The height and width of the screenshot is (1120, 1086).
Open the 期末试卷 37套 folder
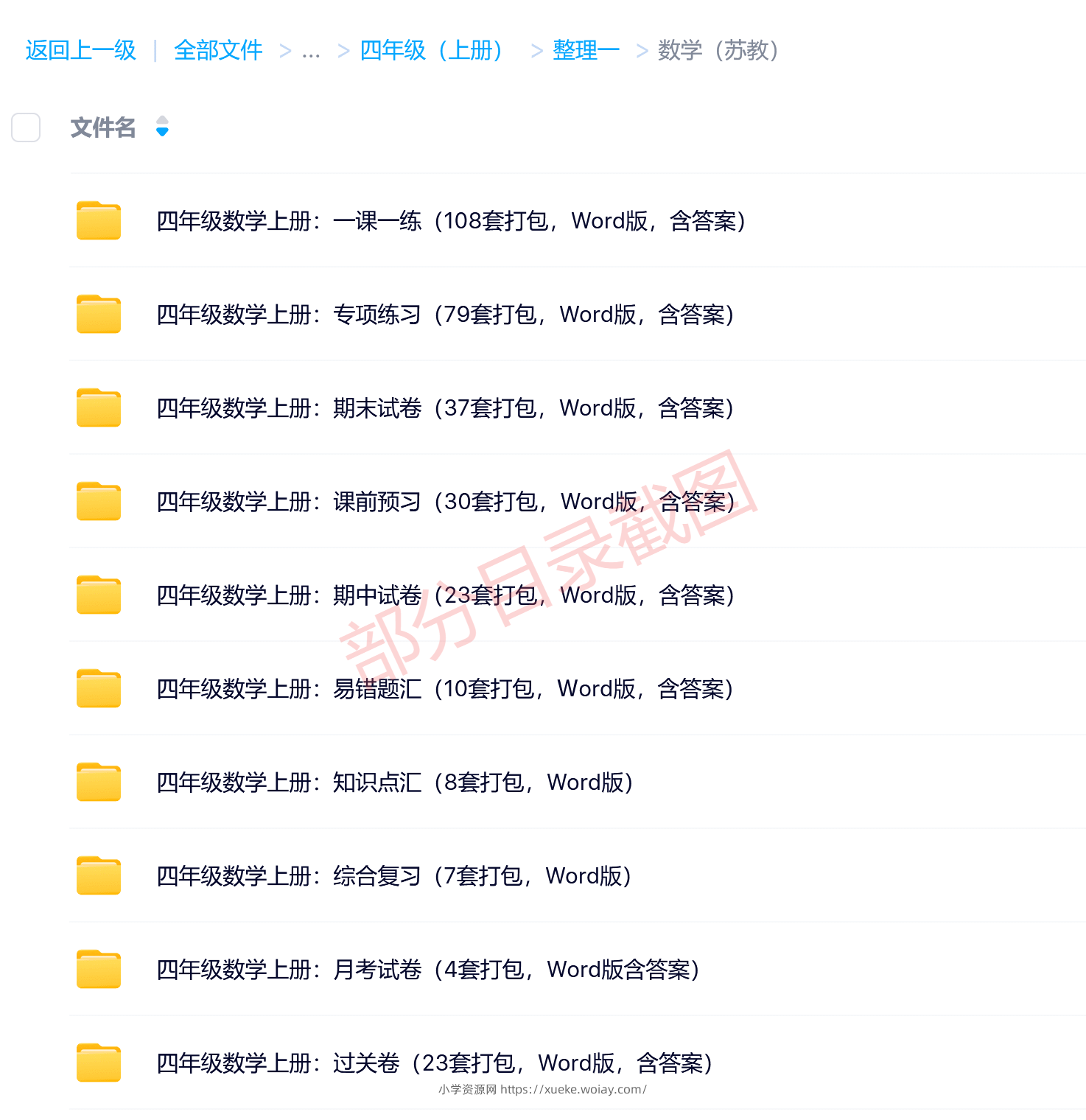(444, 408)
